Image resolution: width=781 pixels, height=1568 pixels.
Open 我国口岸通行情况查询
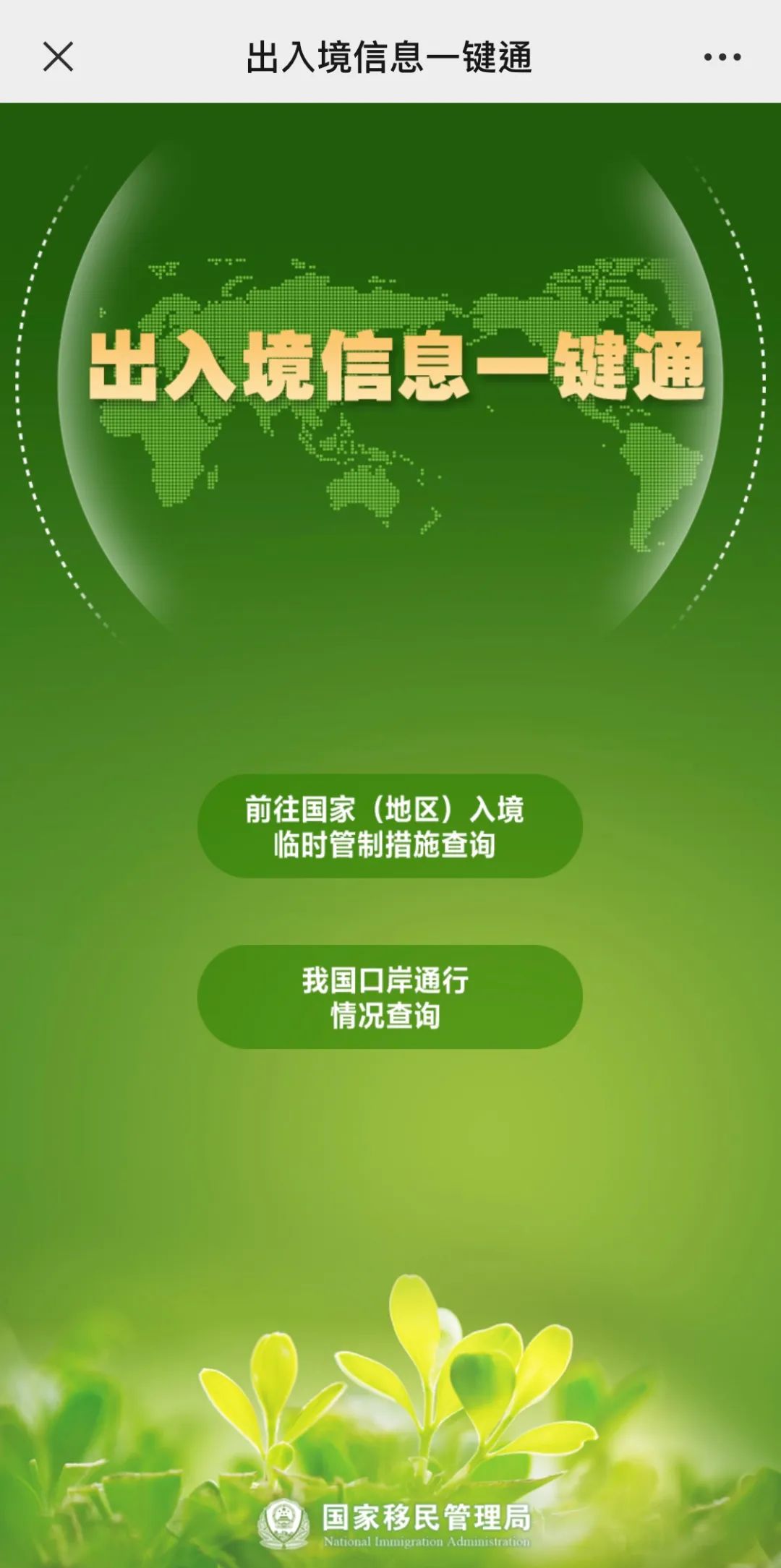[x=390, y=997]
